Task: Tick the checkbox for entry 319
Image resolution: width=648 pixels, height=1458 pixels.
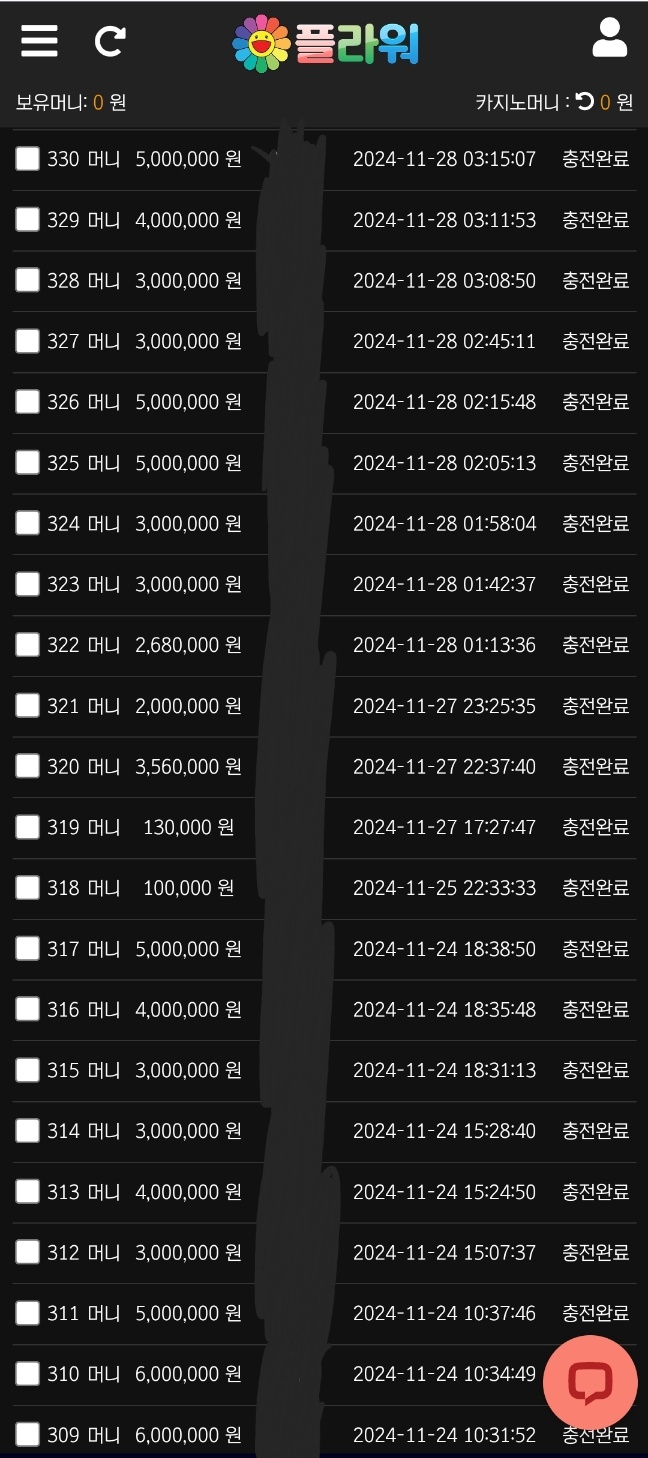Action: click(x=28, y=827)
